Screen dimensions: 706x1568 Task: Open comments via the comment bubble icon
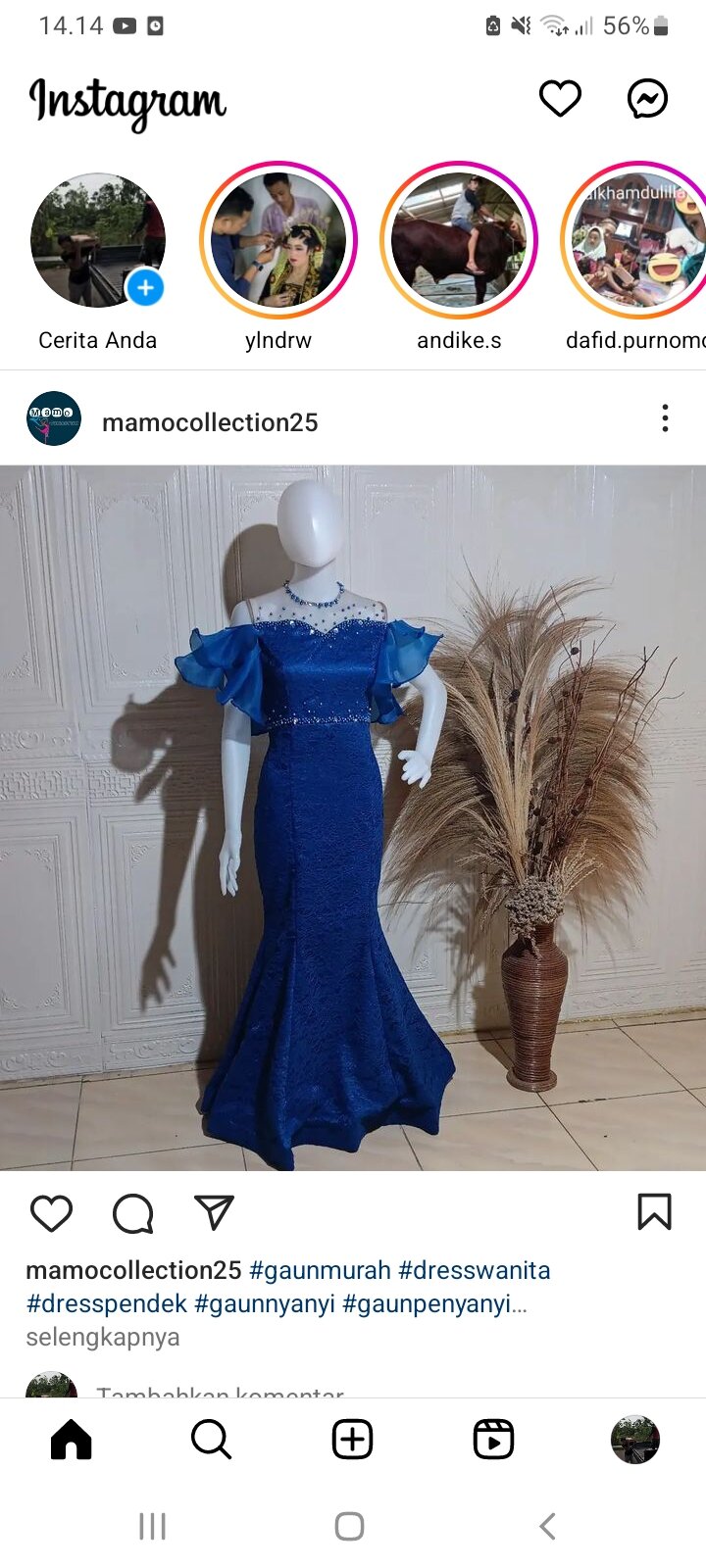tap(131, 1213)
